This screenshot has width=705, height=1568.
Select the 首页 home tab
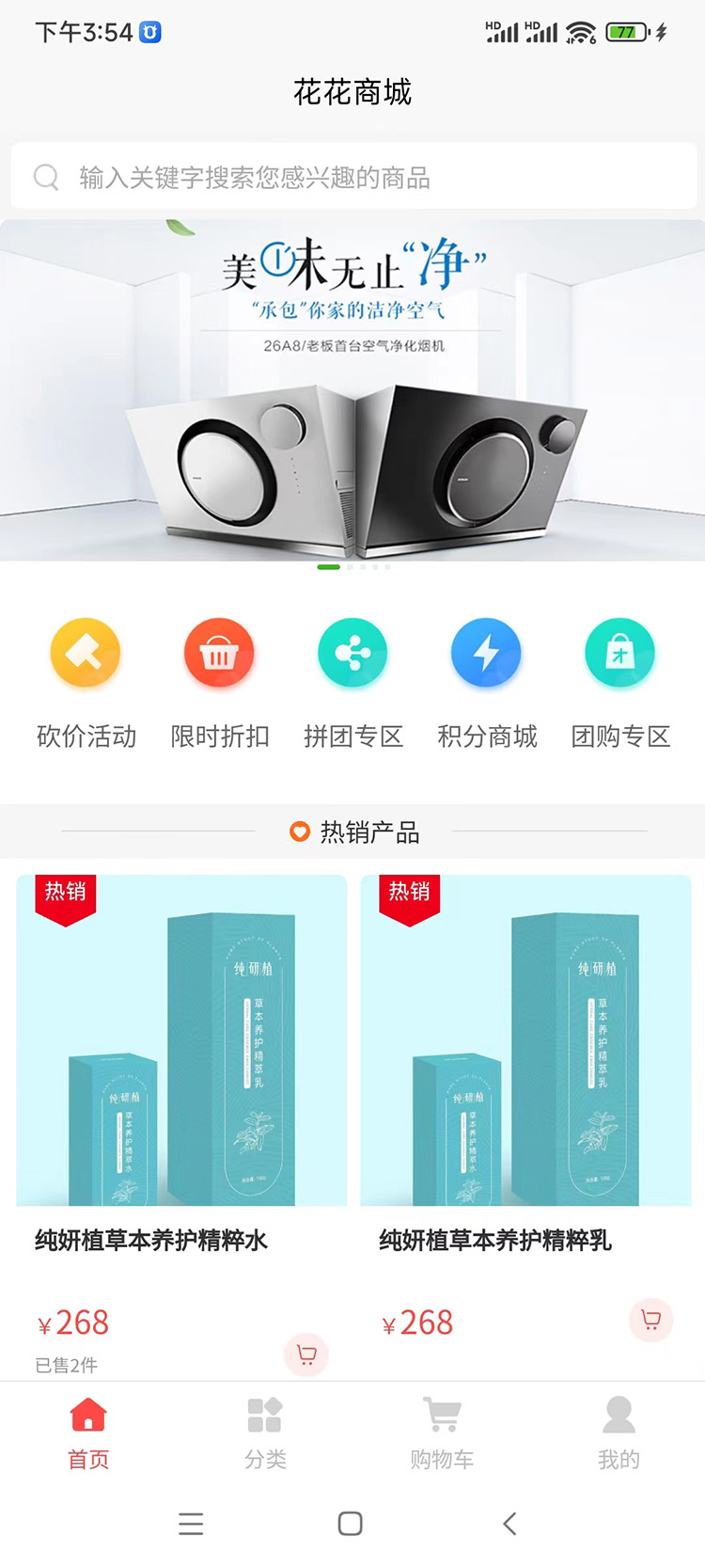pos(88,1432)
